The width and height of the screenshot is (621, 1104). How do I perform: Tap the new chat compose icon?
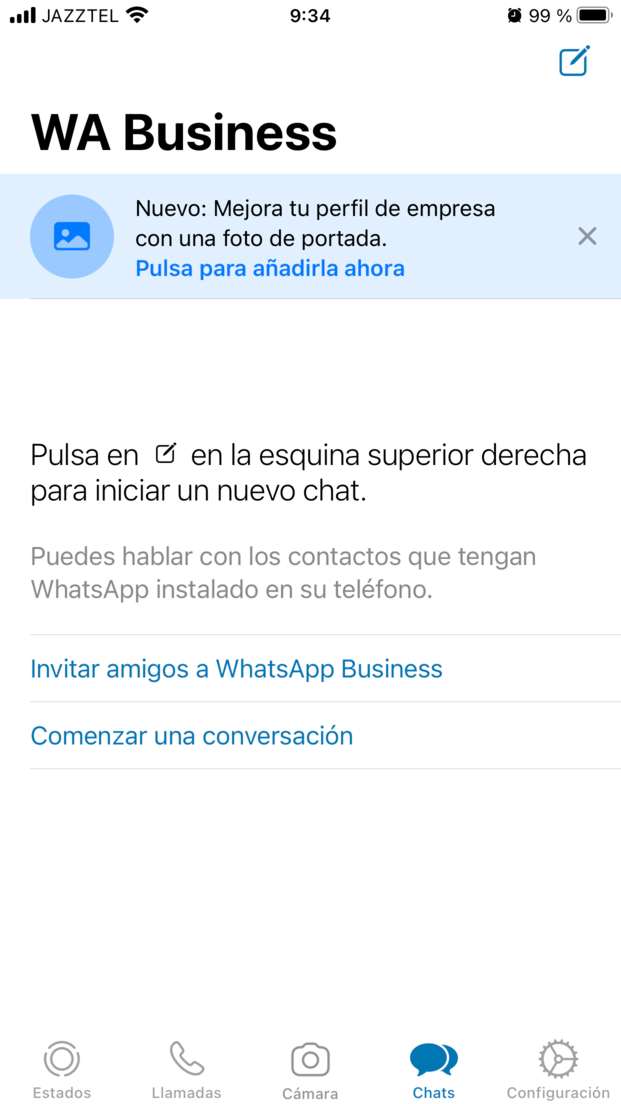tap(575, 61)
